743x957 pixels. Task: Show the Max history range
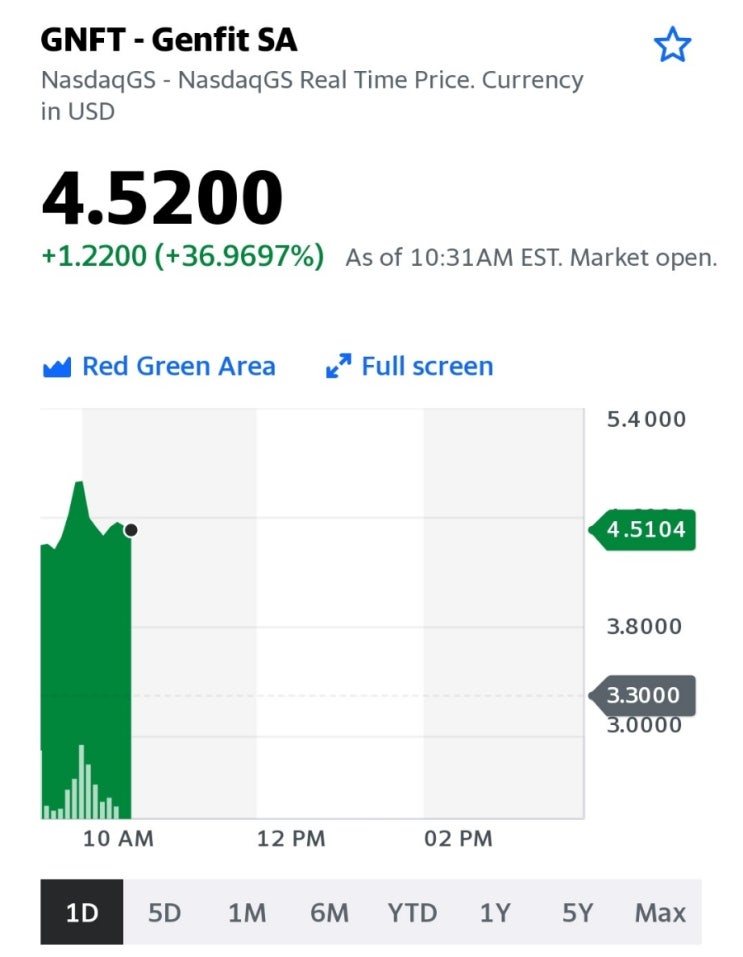660,912
